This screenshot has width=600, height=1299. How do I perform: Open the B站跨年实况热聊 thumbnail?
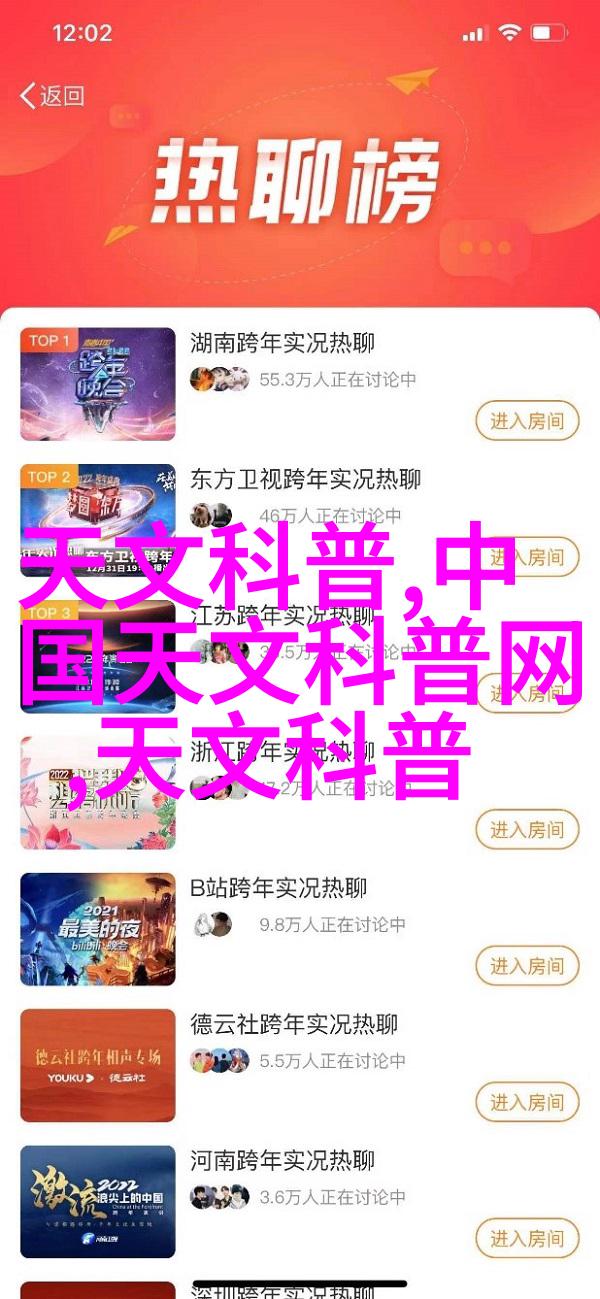tap(98, 929)
